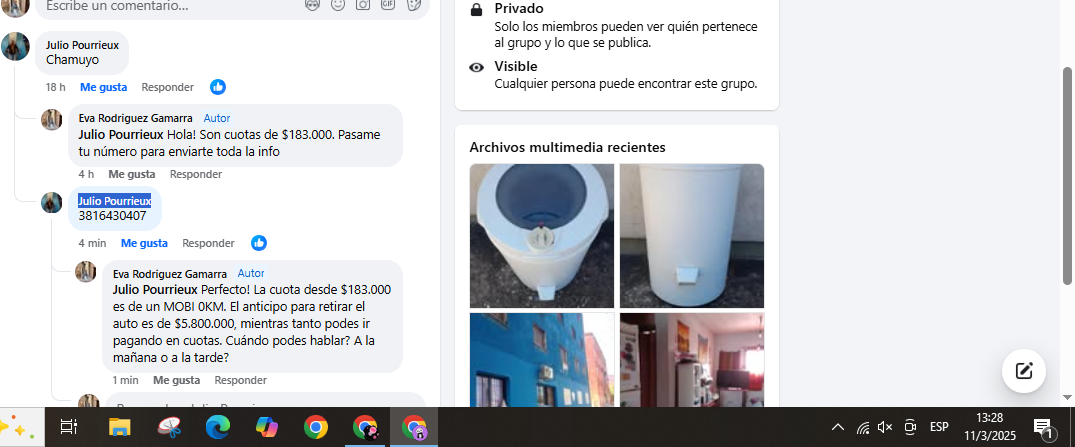Viewport: 1075px width, 447px height.
Task: Reply to Julio Pourrieux's 'Chamuyo' comment
Action: (x=167, y=87)
